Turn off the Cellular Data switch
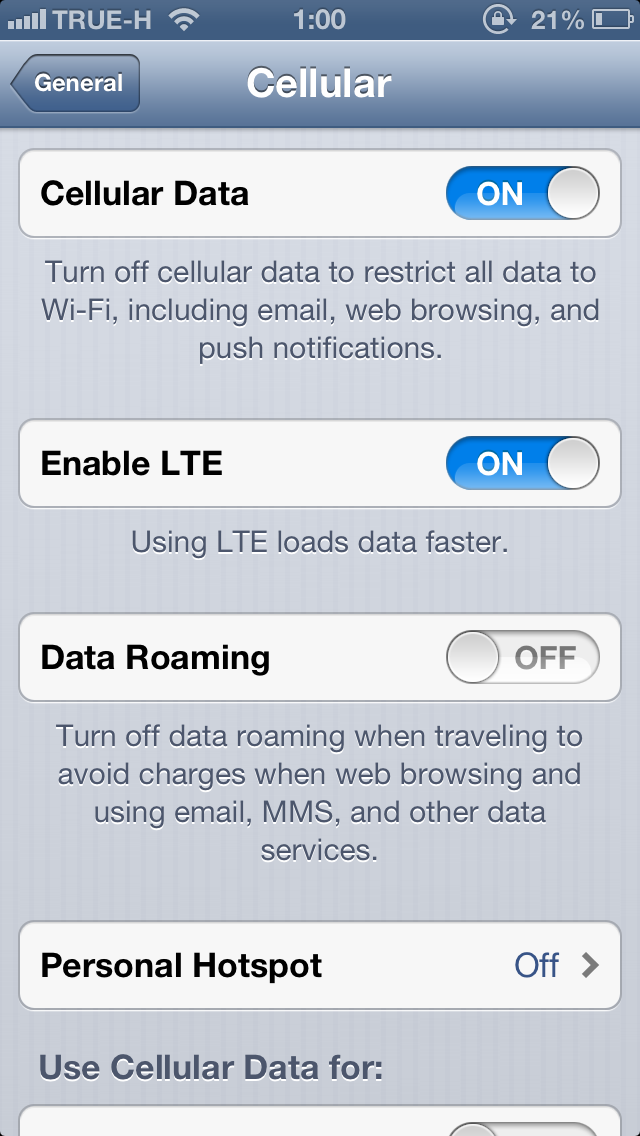The height and width of the screenshot is (1136, 640). (x=523, y=193)
